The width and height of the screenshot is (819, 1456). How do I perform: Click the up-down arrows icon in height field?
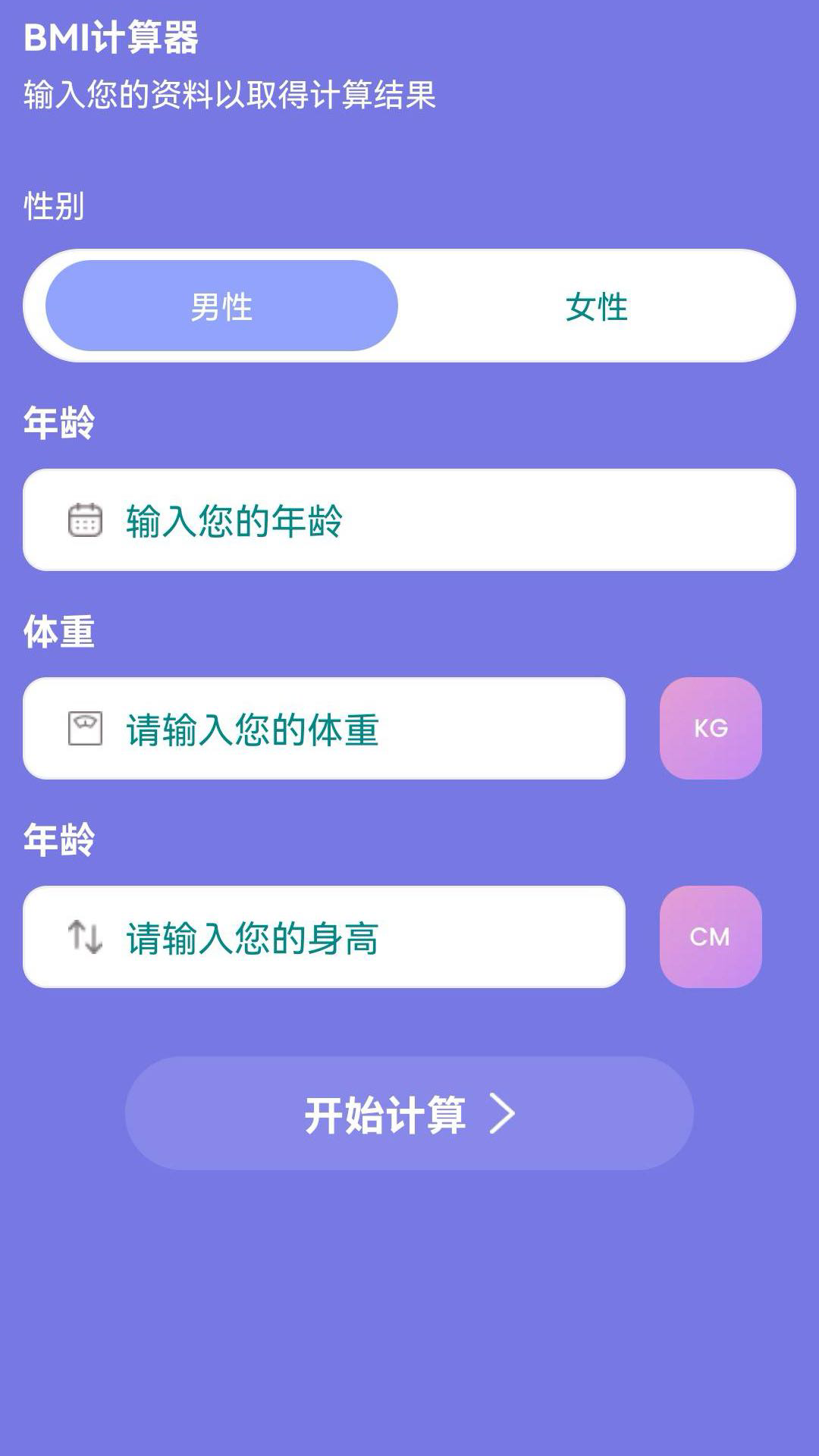click(x=86, y=937)
